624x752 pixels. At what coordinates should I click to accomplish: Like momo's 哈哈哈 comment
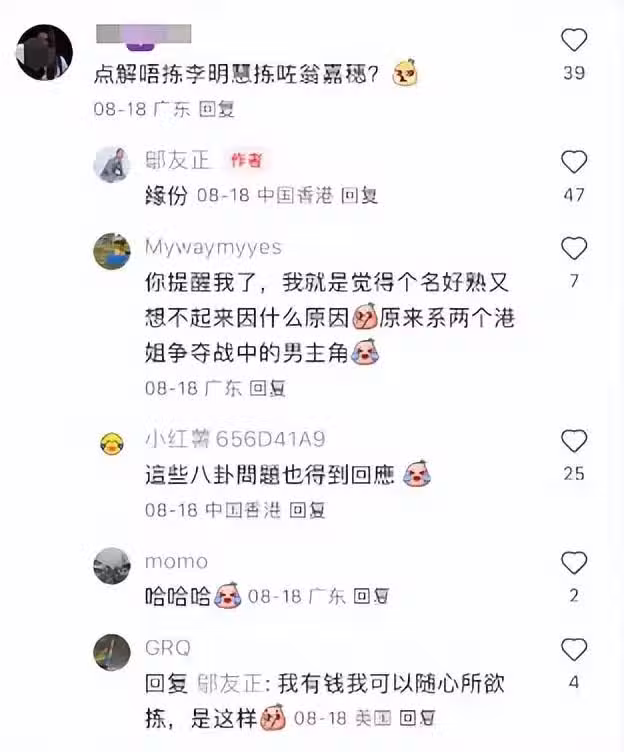click(x=574, y=562)
